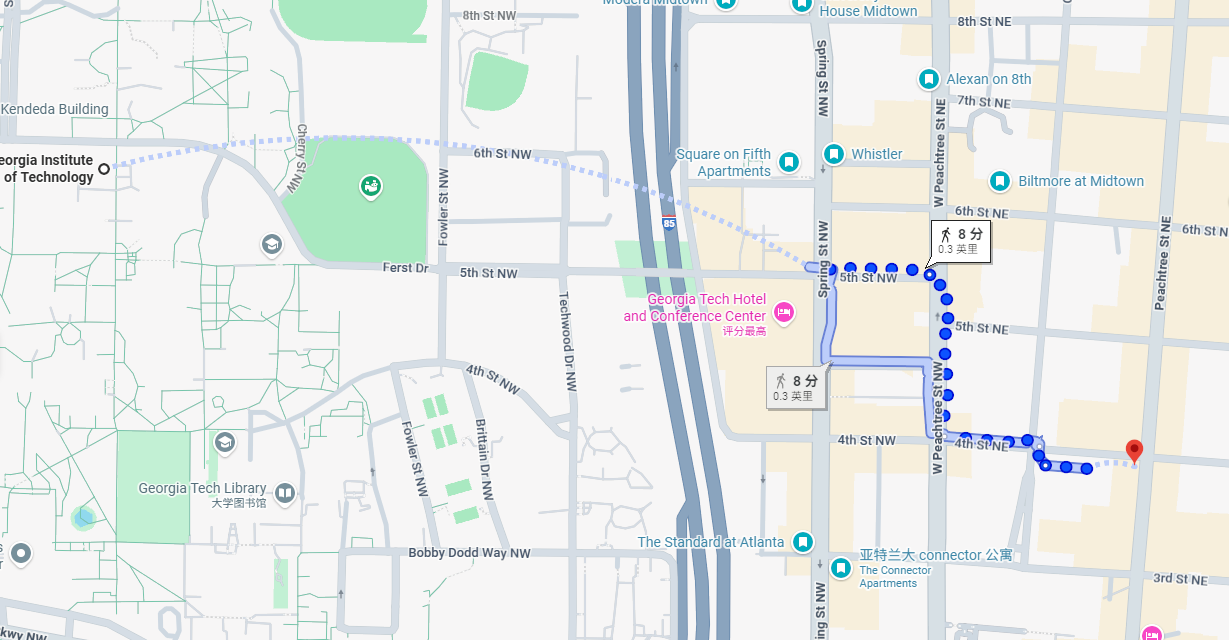Open Georgia Tech Library marker
This screenshot has height=640, width=1229.
(x=285, y=493)
